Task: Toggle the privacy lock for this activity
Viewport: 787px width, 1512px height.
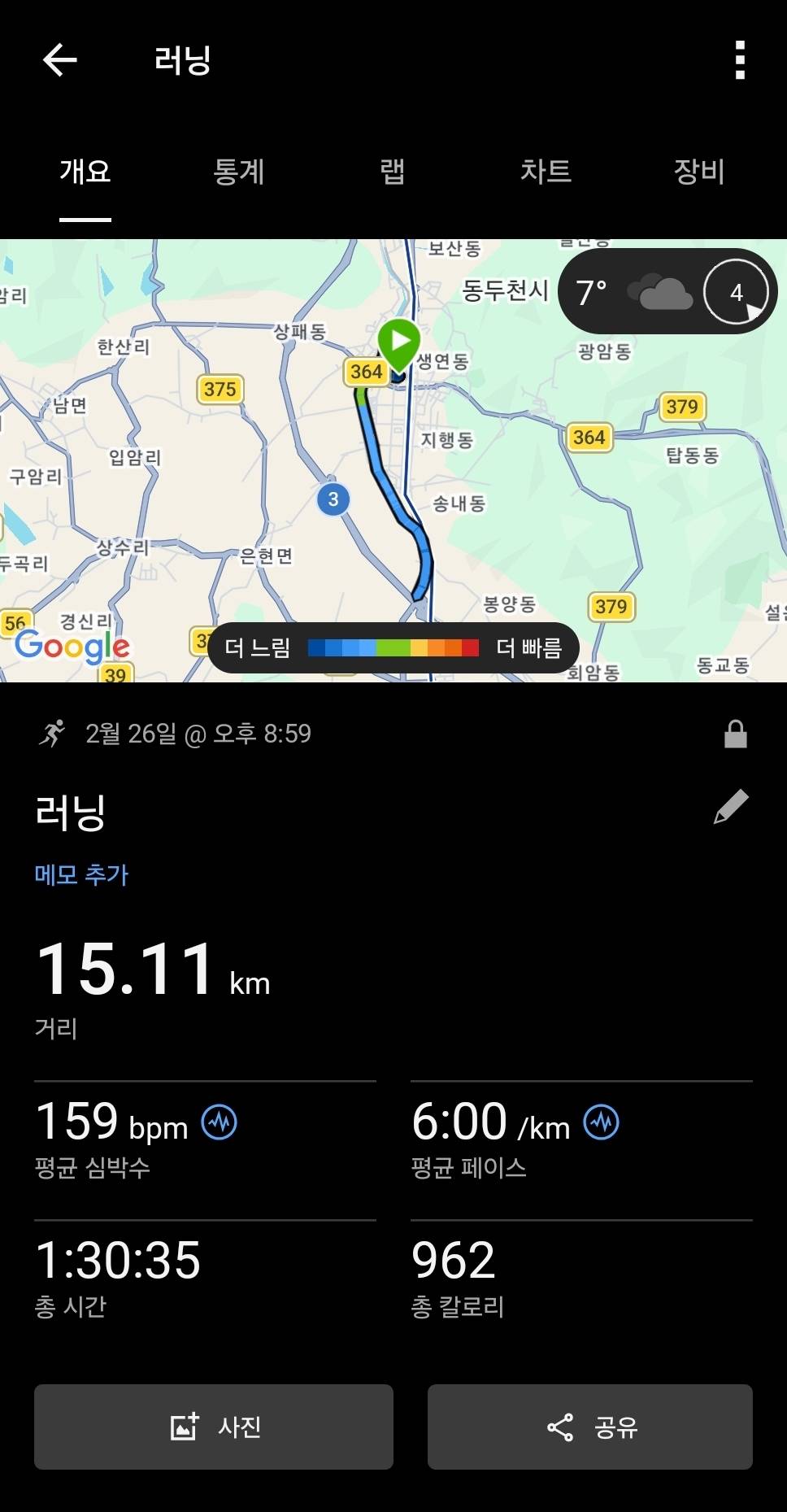Action: point(736,733)
